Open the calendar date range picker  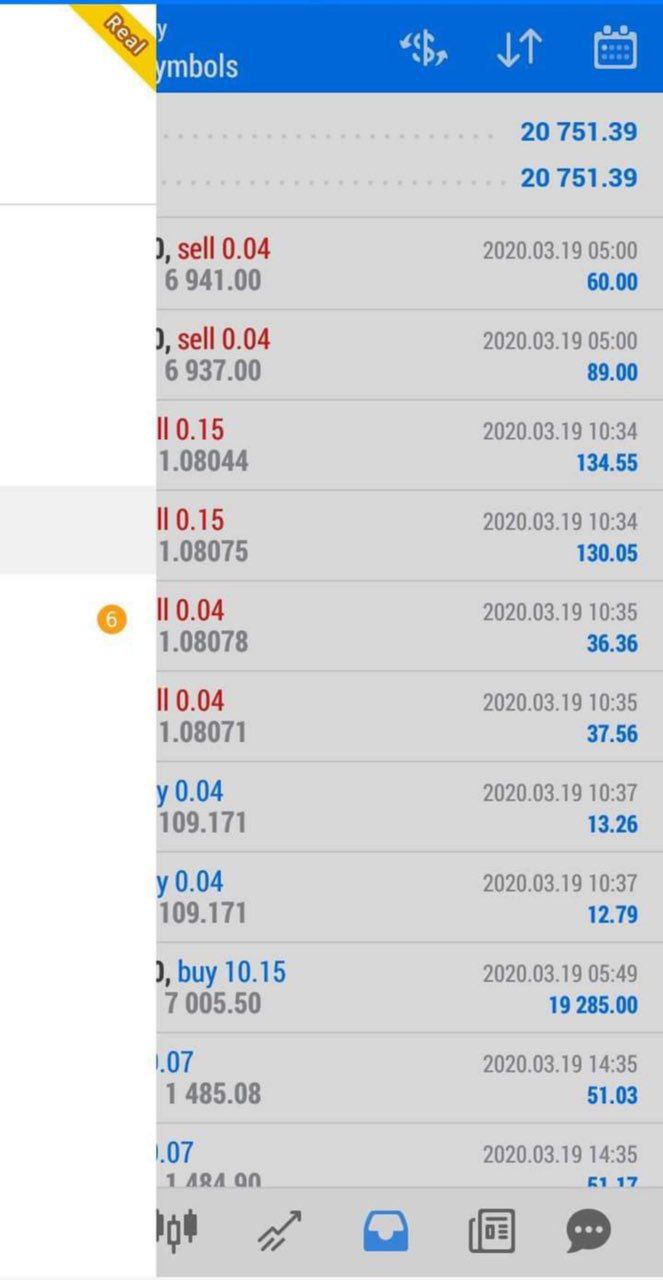click(x=615, y=48)
